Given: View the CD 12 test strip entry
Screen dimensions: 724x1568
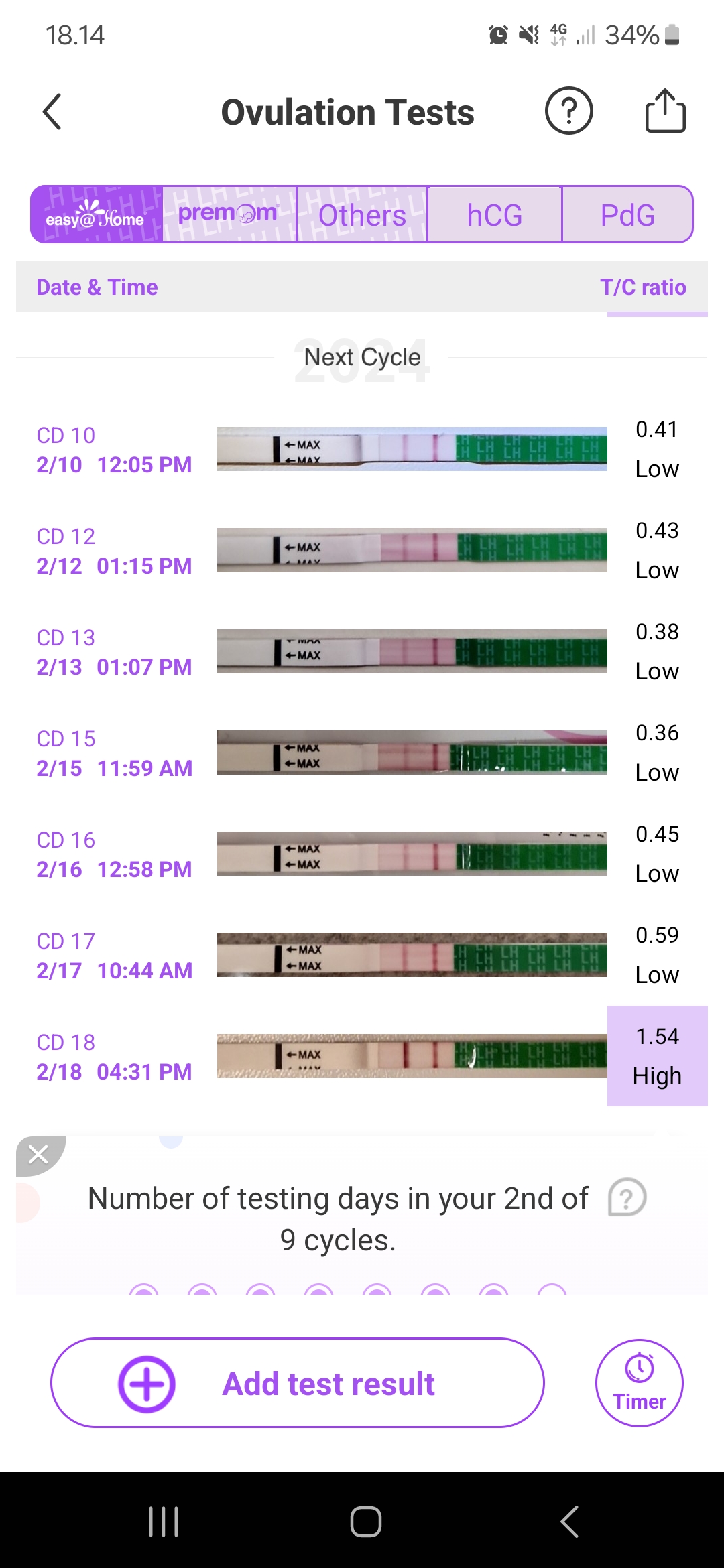Looking at the screenshot, I should [x=362, y=550].
